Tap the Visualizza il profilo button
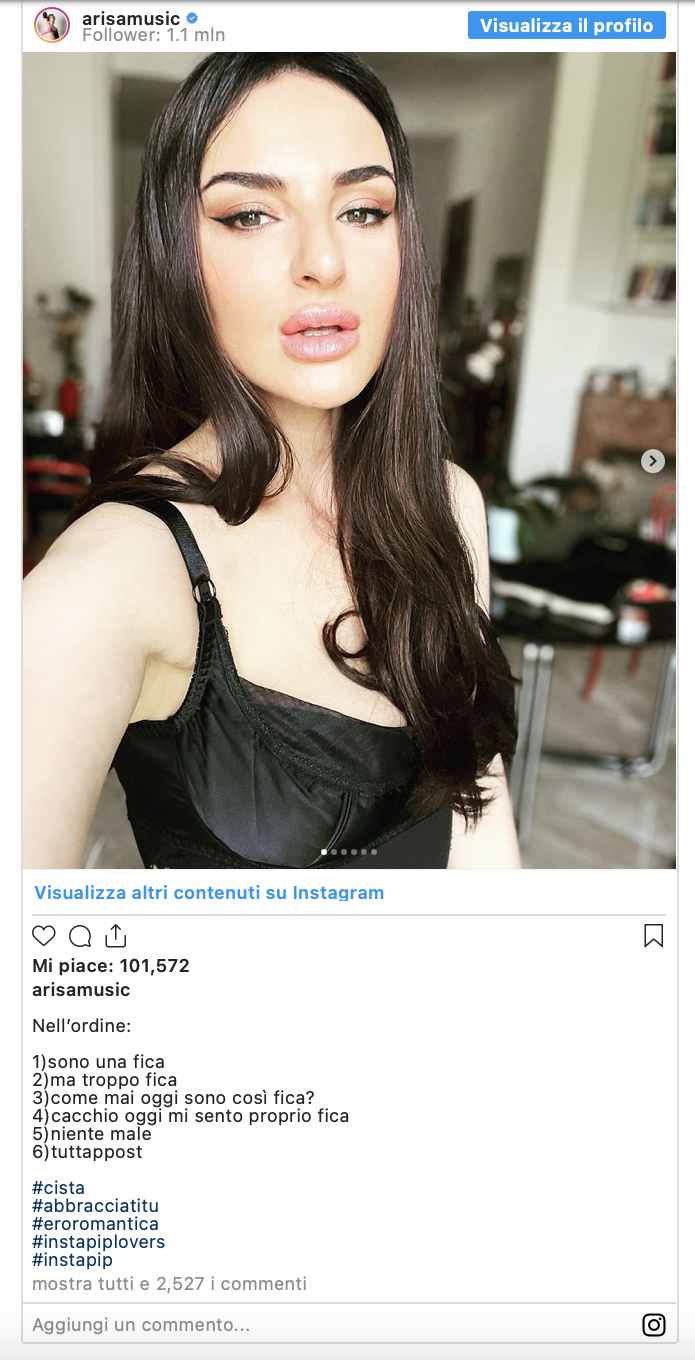695x1360 pixels. pyautogui.click(x=566, y=26)
